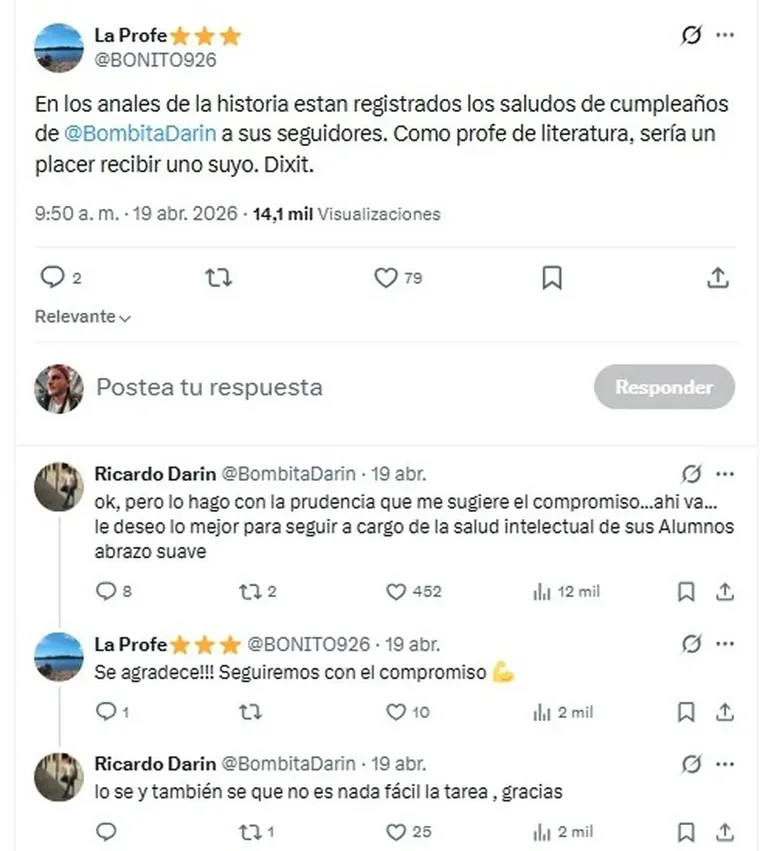The width and height of the screenshot is (760, 851).
Task: Click the repost icon on the main tweet
Action: click(x=218, y=278)
